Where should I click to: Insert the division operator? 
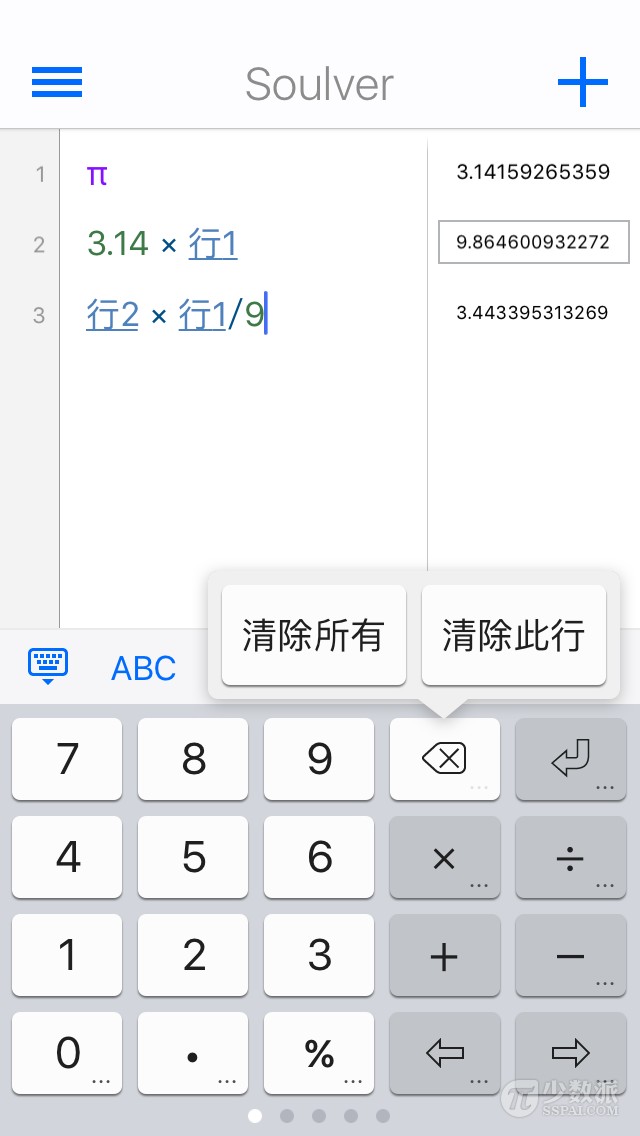click(570, 857)
